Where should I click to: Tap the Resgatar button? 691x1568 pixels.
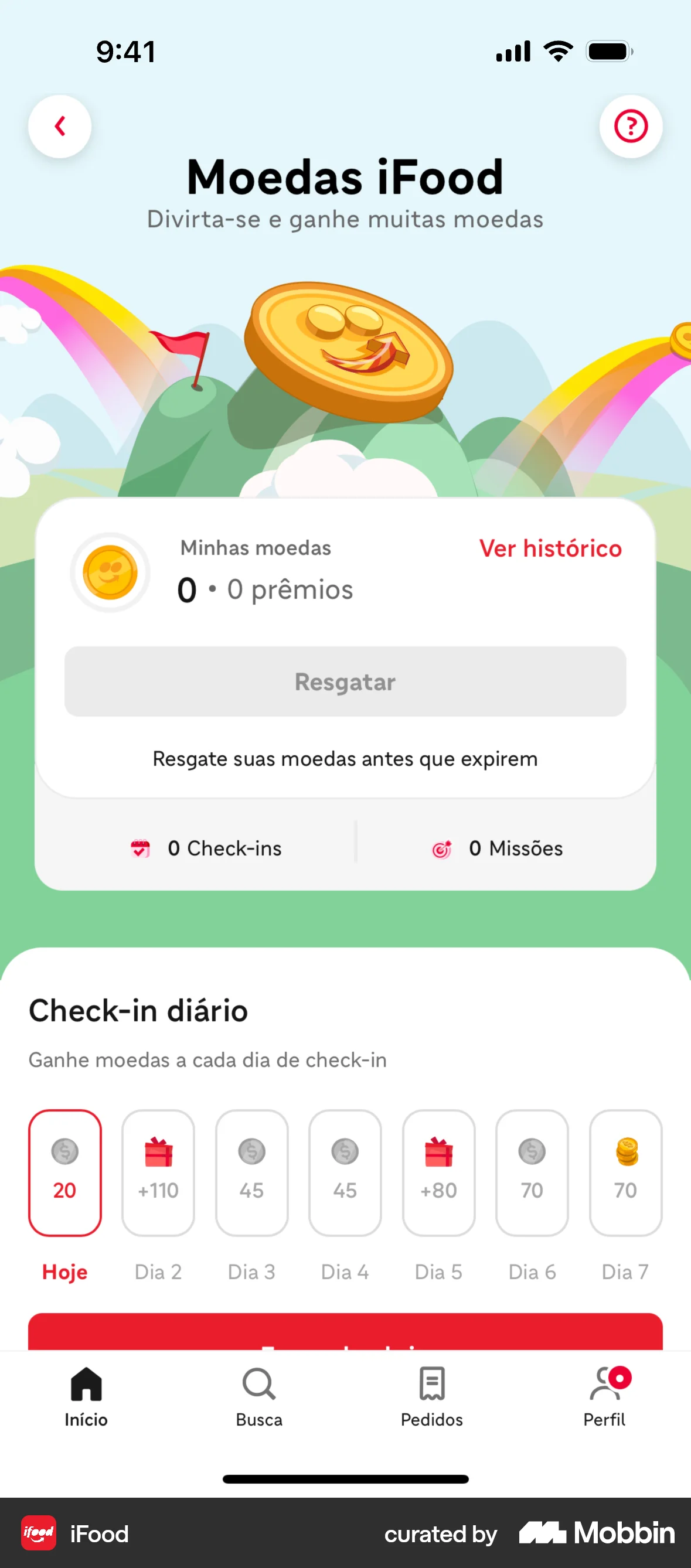click(345, 681)
